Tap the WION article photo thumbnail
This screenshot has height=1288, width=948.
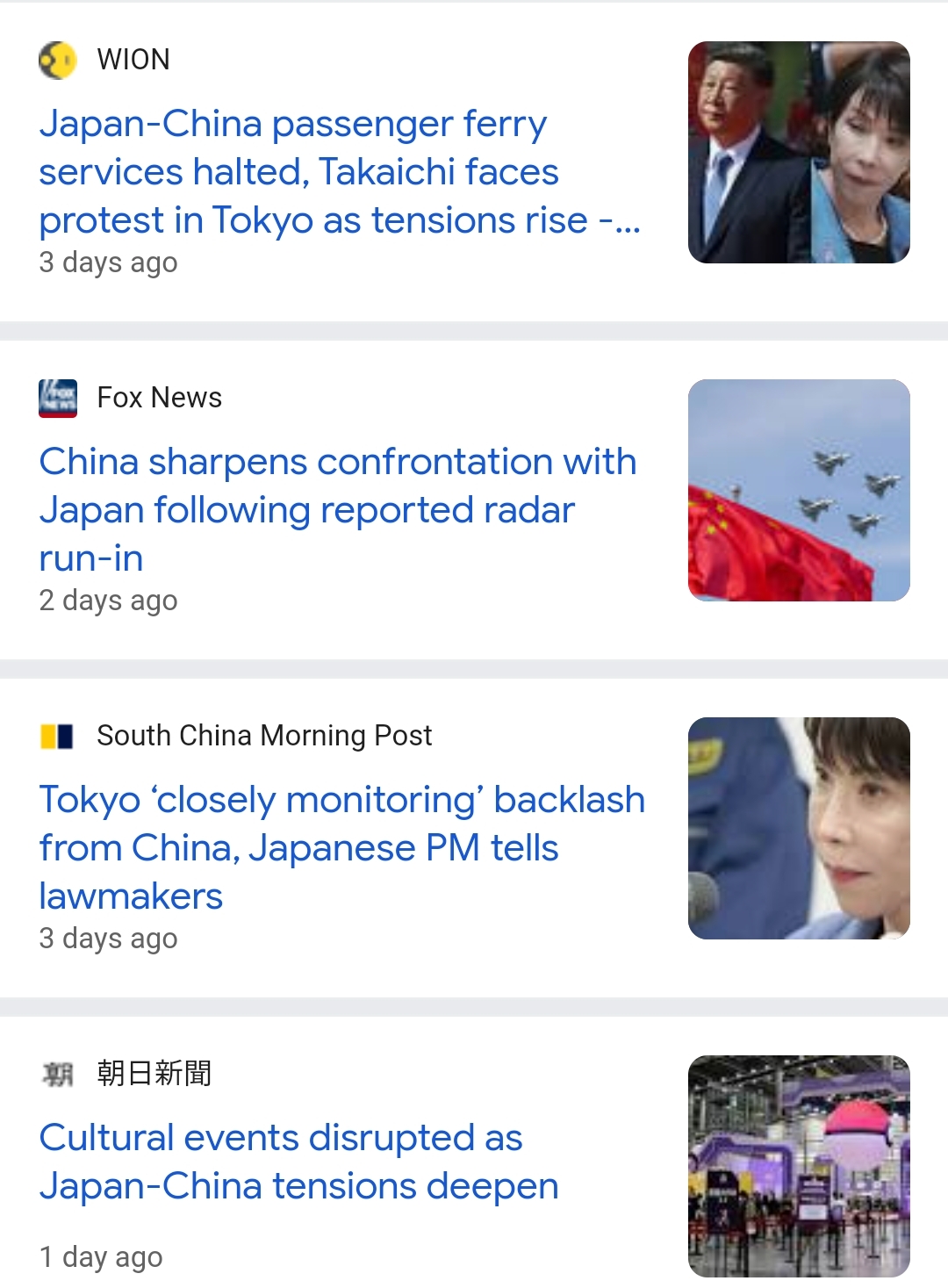coord(799,152)
